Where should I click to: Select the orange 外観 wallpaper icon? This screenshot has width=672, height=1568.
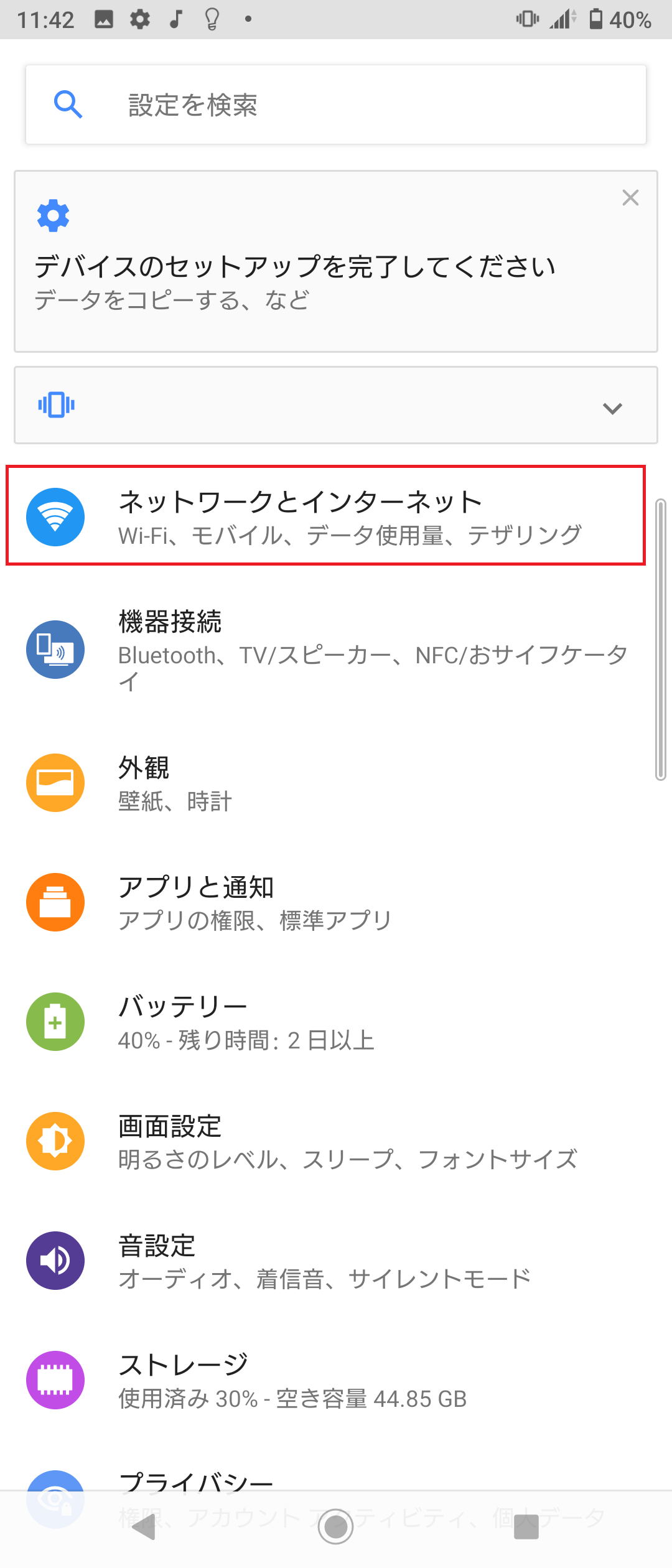point(55,783)
